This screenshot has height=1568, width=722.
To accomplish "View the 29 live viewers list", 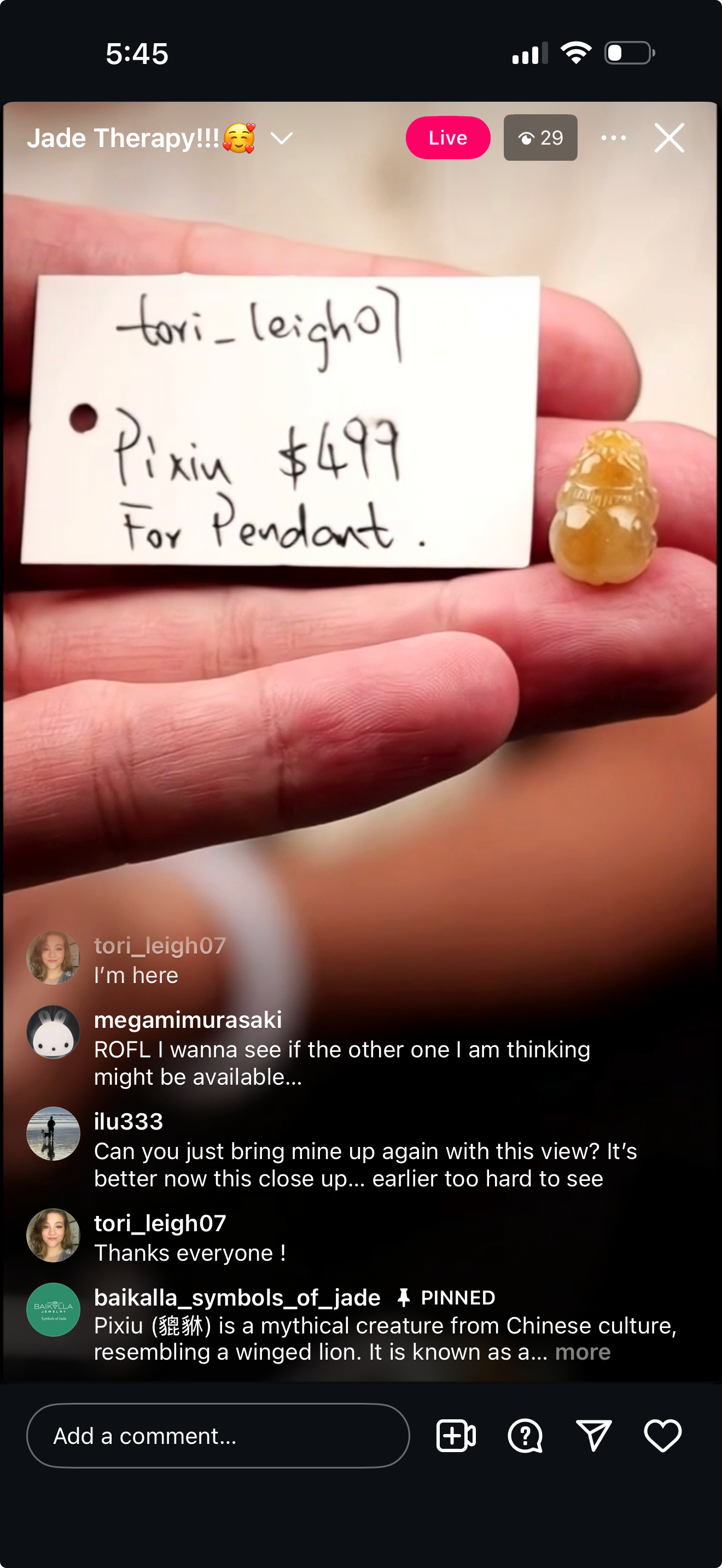I will tap(540, 138).
